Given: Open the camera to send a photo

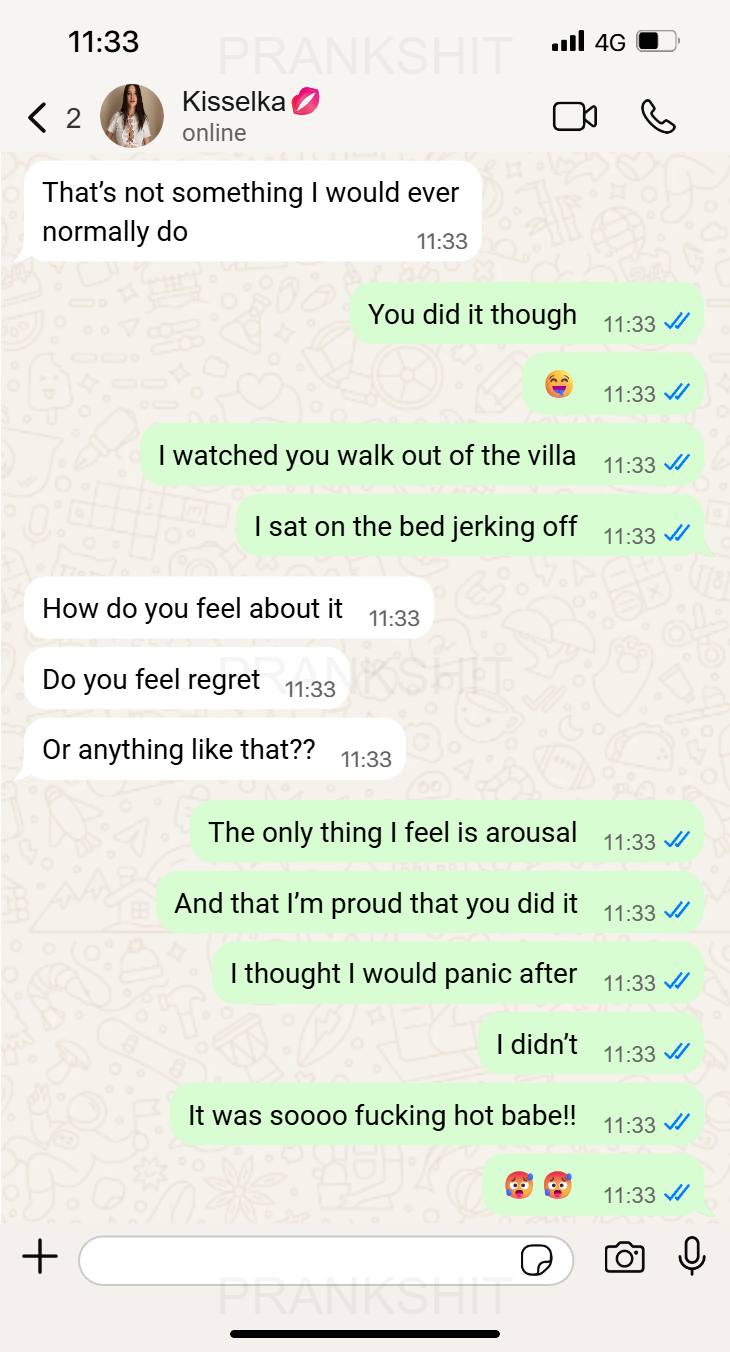Looking at the screenshot, I should (624, 1257).
